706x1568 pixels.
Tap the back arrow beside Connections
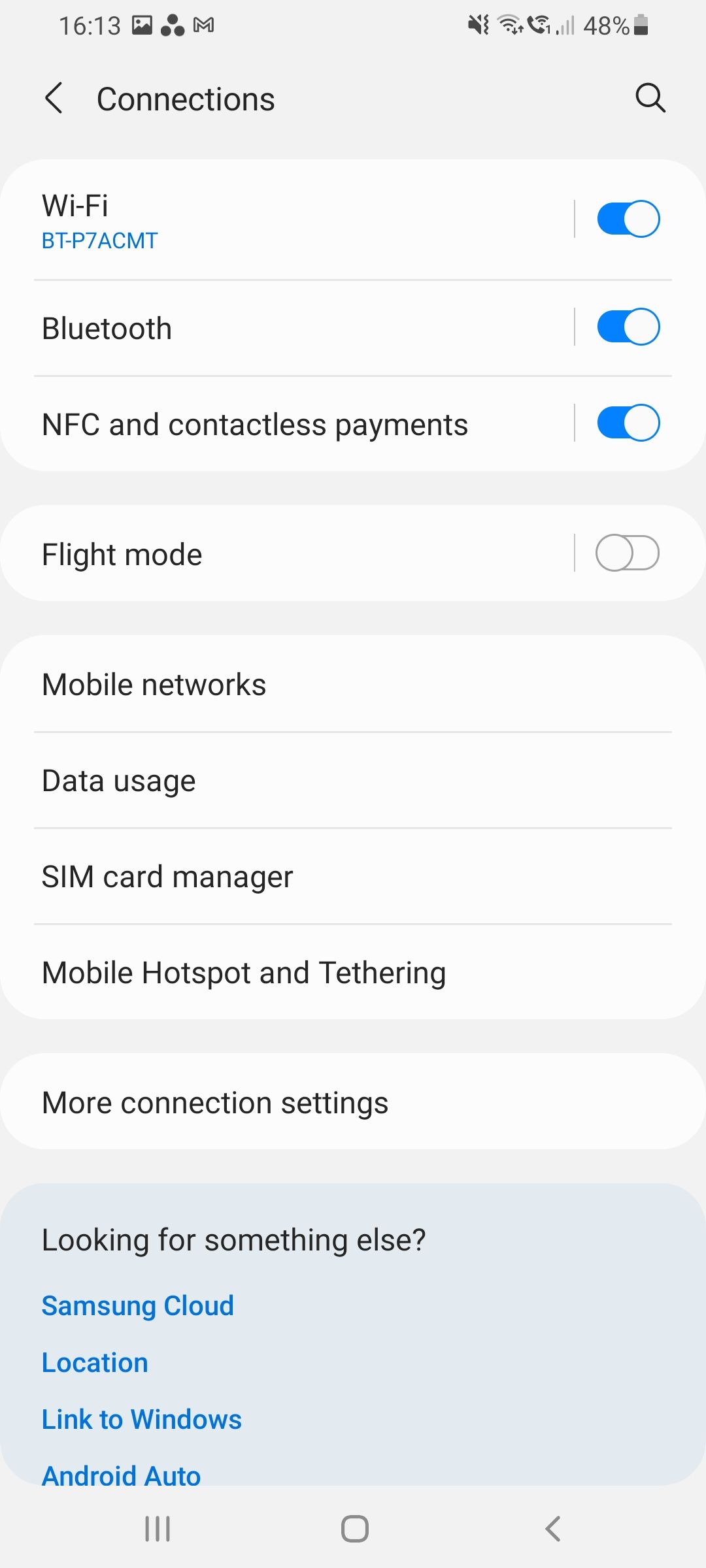[55, 98]
